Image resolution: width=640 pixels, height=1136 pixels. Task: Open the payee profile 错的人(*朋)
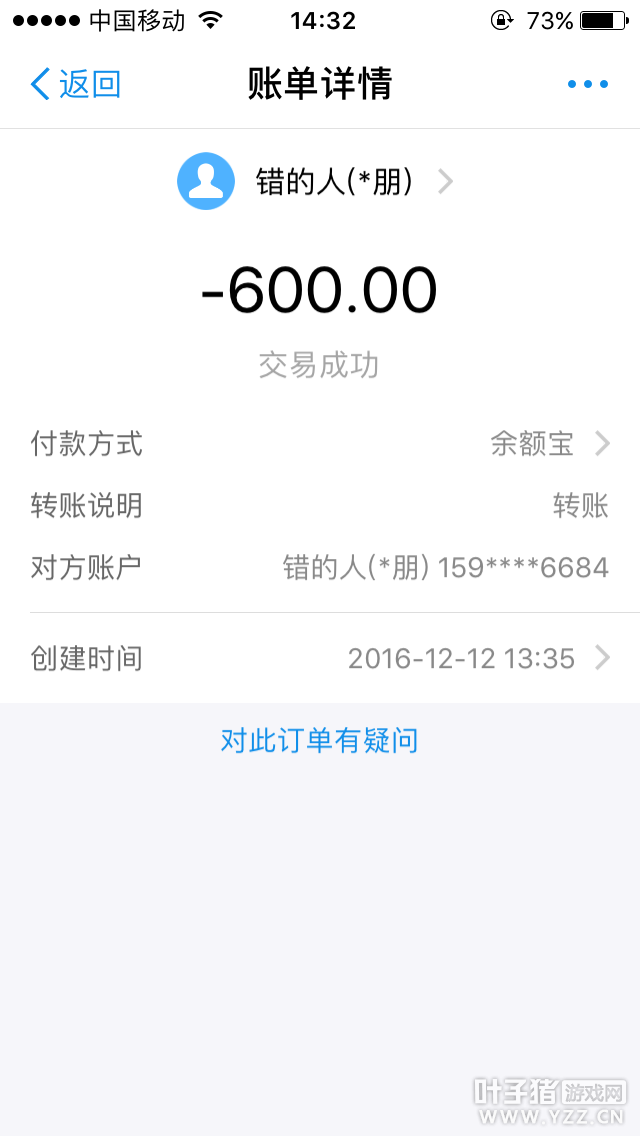[316, 181]
